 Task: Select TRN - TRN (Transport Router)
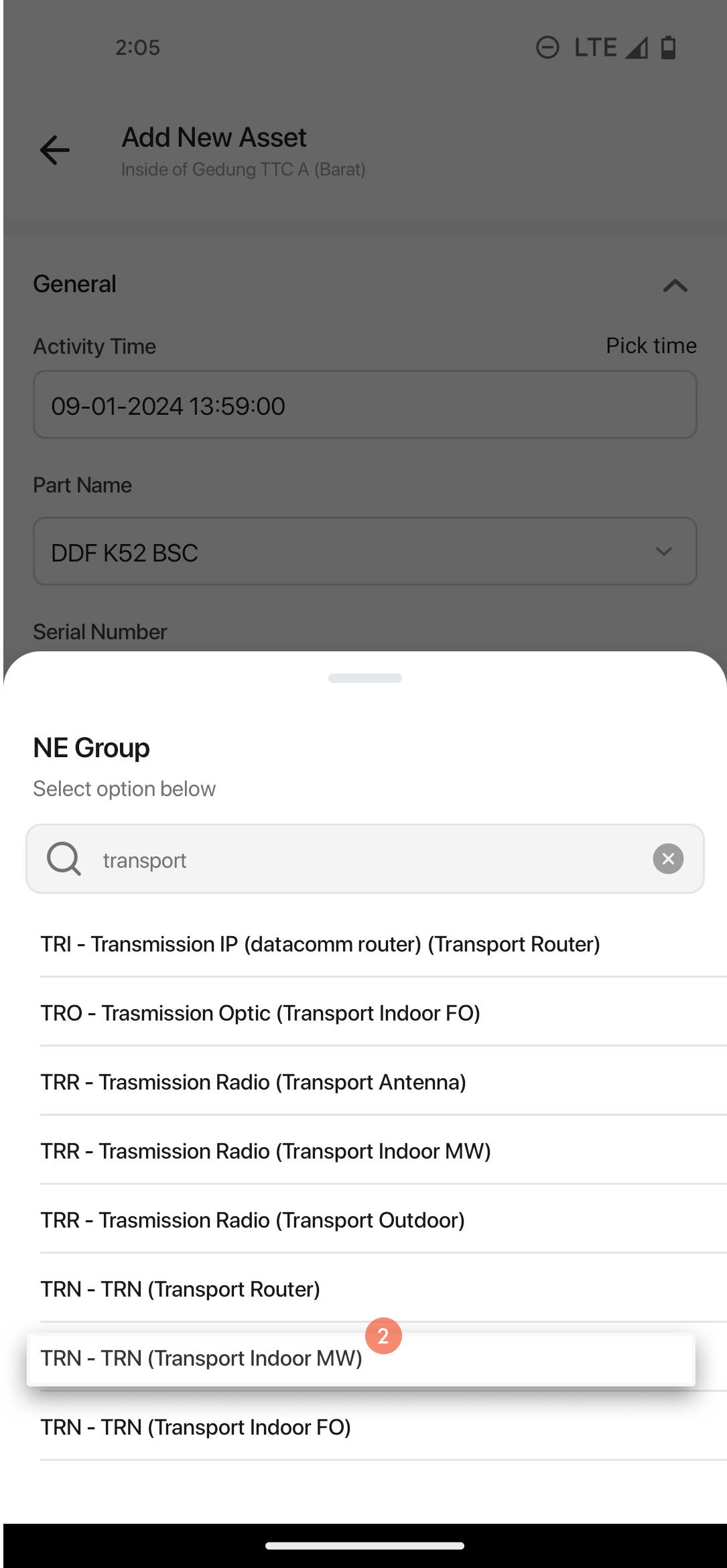tap(383, 1289)
